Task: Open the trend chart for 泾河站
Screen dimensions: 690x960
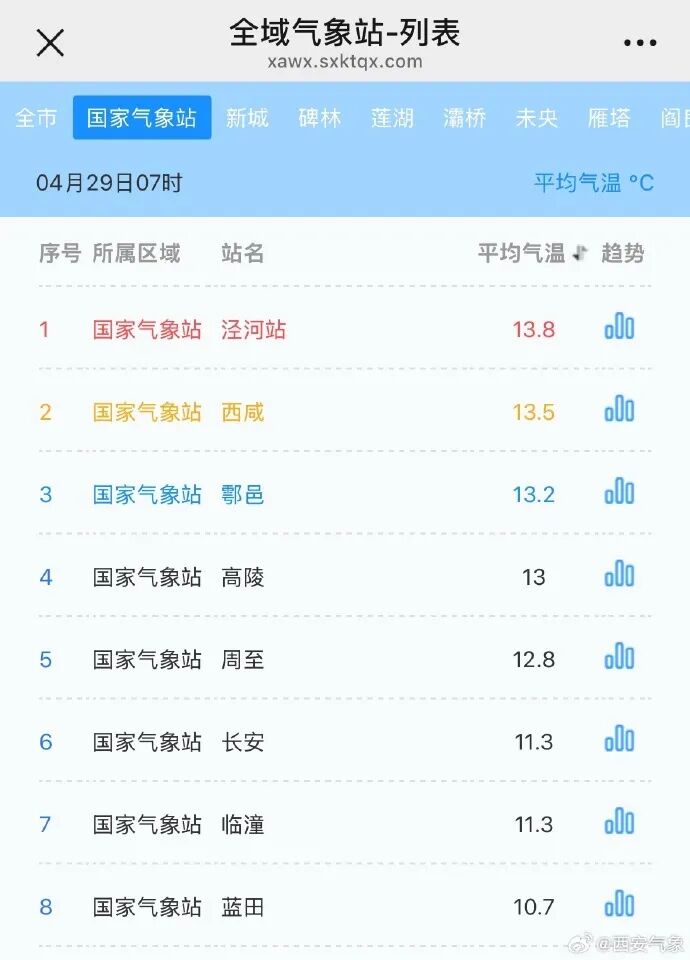Action: (x=619, y=327)
